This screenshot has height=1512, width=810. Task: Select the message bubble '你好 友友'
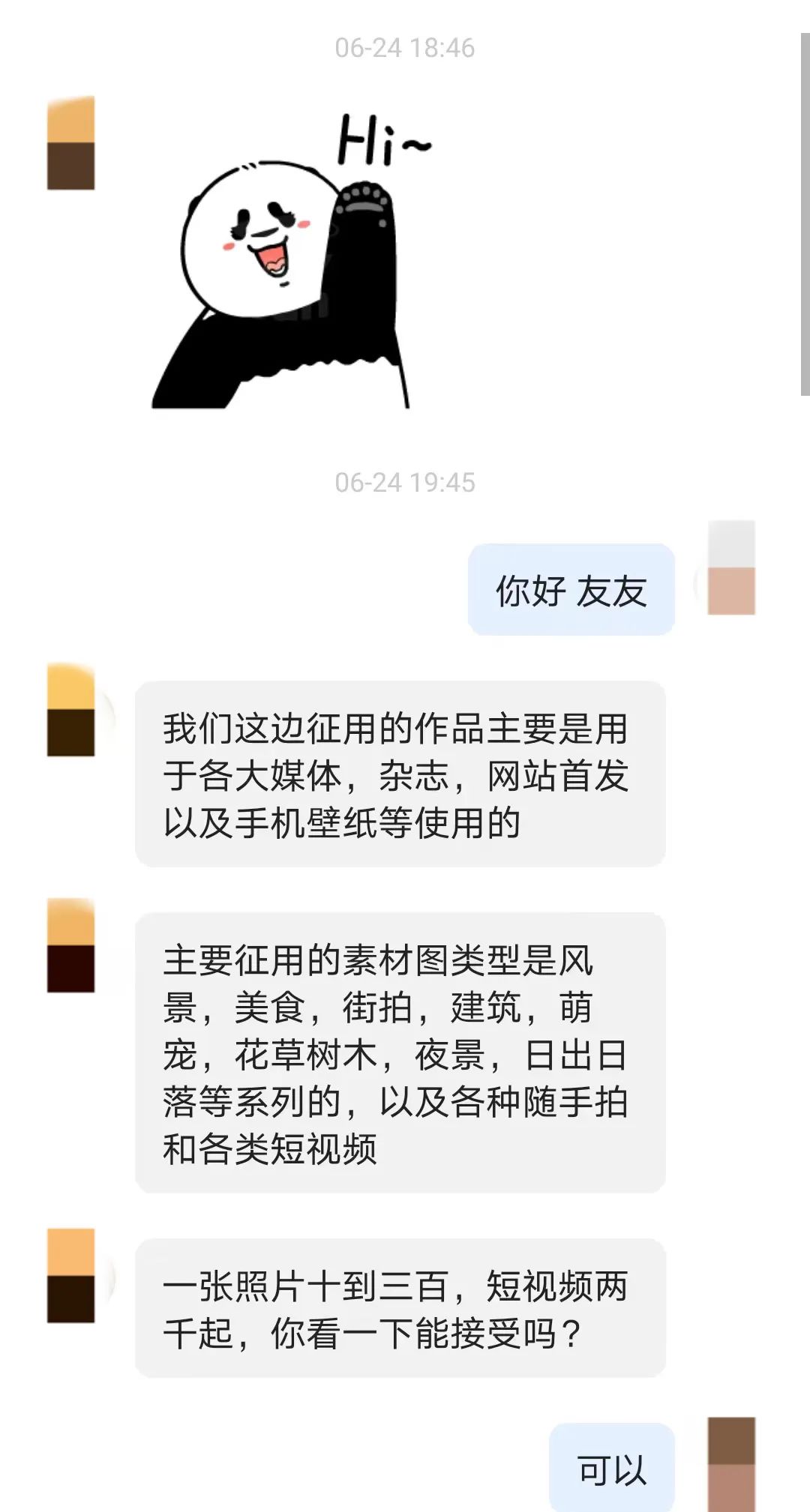point(572,589)
